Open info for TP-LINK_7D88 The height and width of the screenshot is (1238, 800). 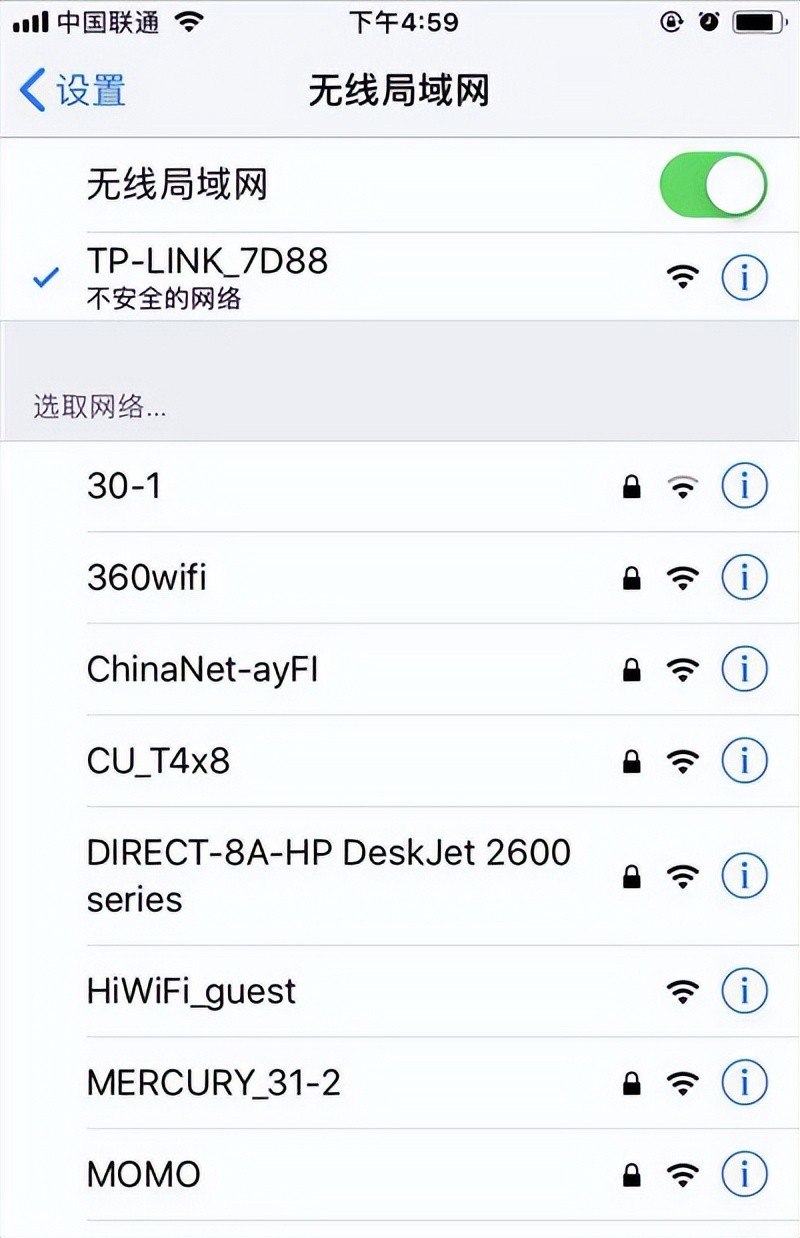point(744,277)
